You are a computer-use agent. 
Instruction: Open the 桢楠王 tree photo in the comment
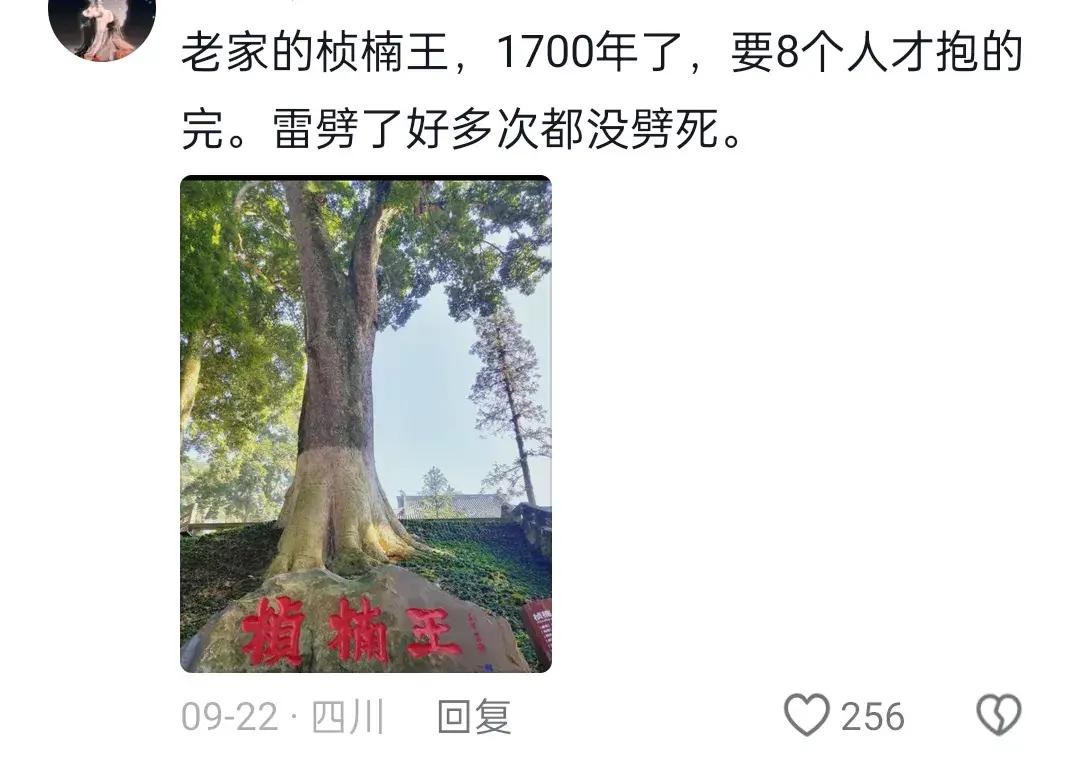point(365,424)
